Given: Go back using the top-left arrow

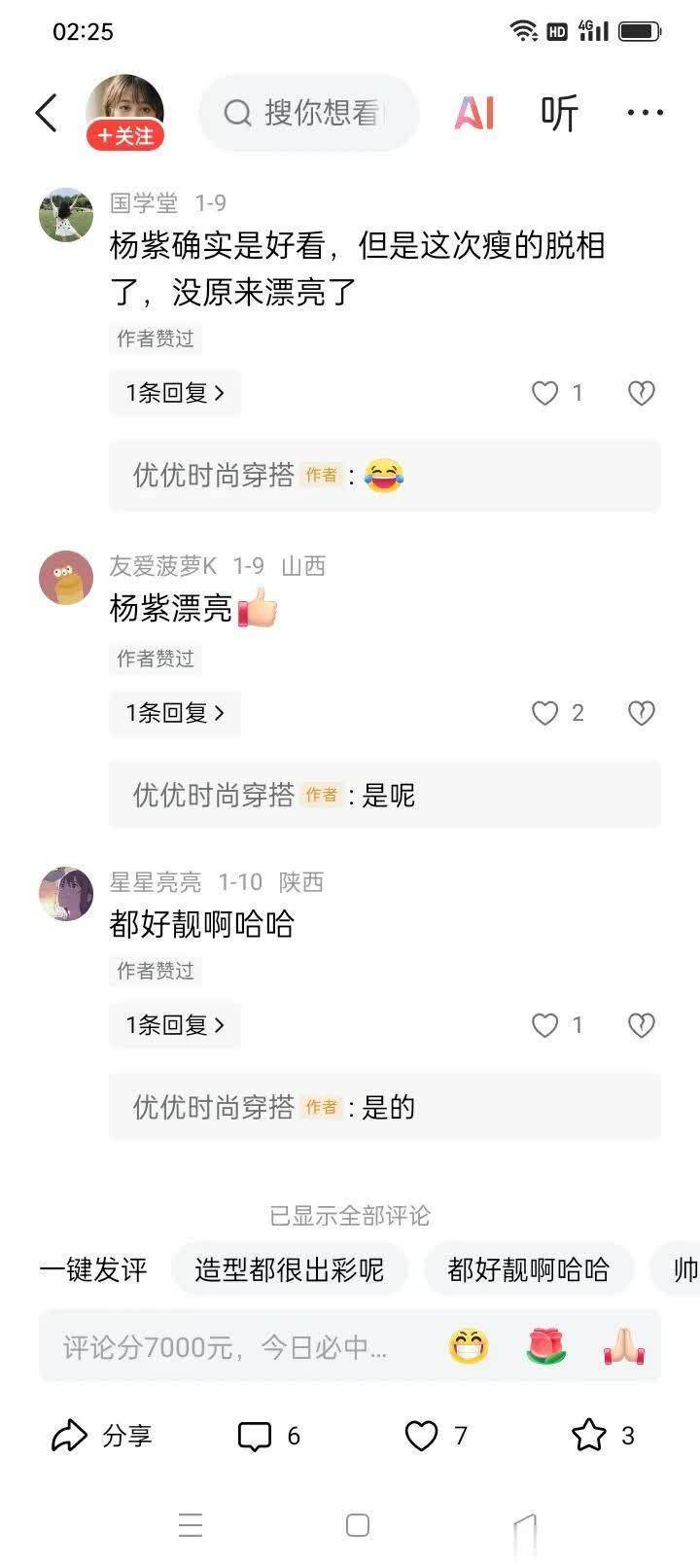Looking at the screenshot, I should pyautogui.click(x=46, y=113).
